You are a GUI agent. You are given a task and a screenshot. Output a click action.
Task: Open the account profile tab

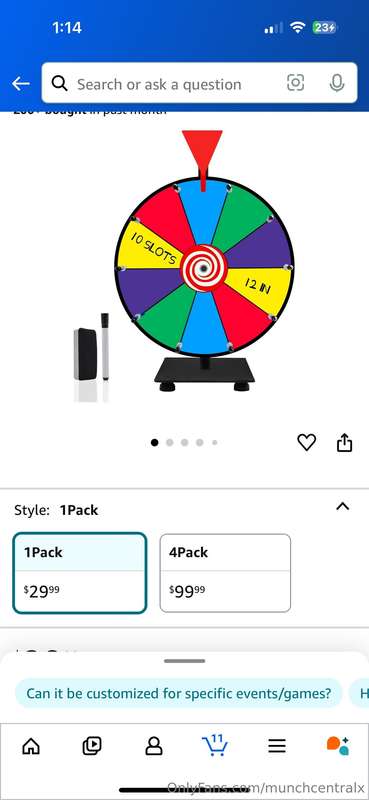click(x=154, y=746)
